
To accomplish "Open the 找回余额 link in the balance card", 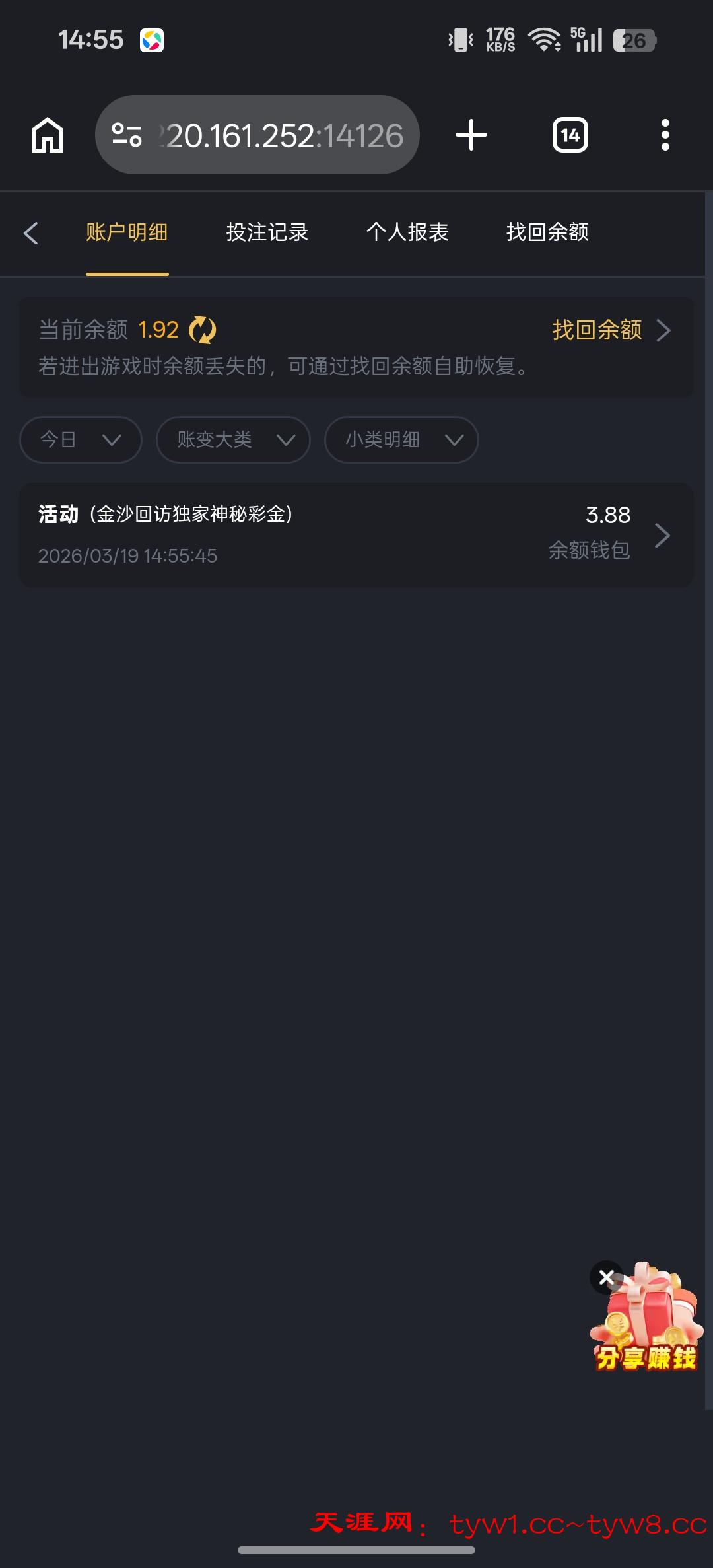I will 611,330.
